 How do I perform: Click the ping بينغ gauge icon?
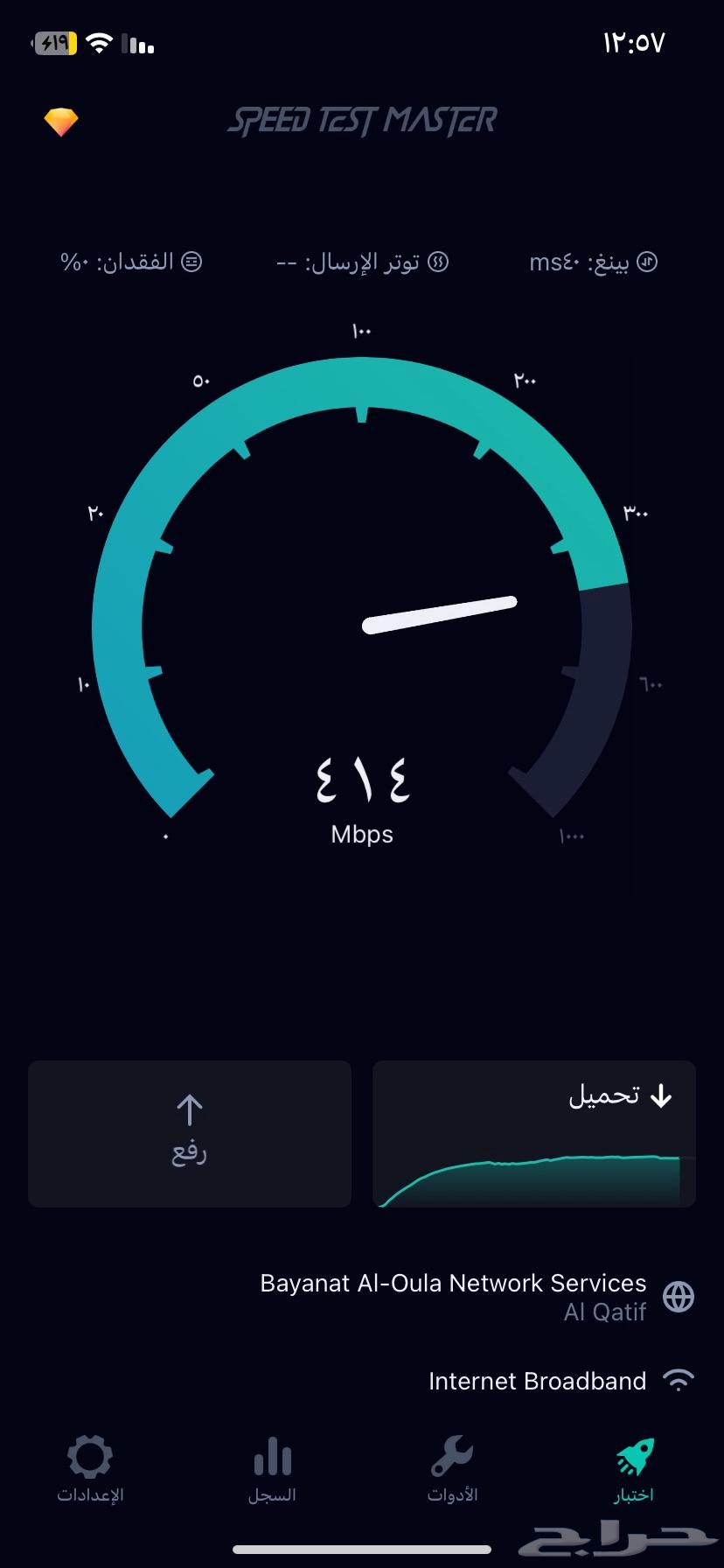(644, 262)
